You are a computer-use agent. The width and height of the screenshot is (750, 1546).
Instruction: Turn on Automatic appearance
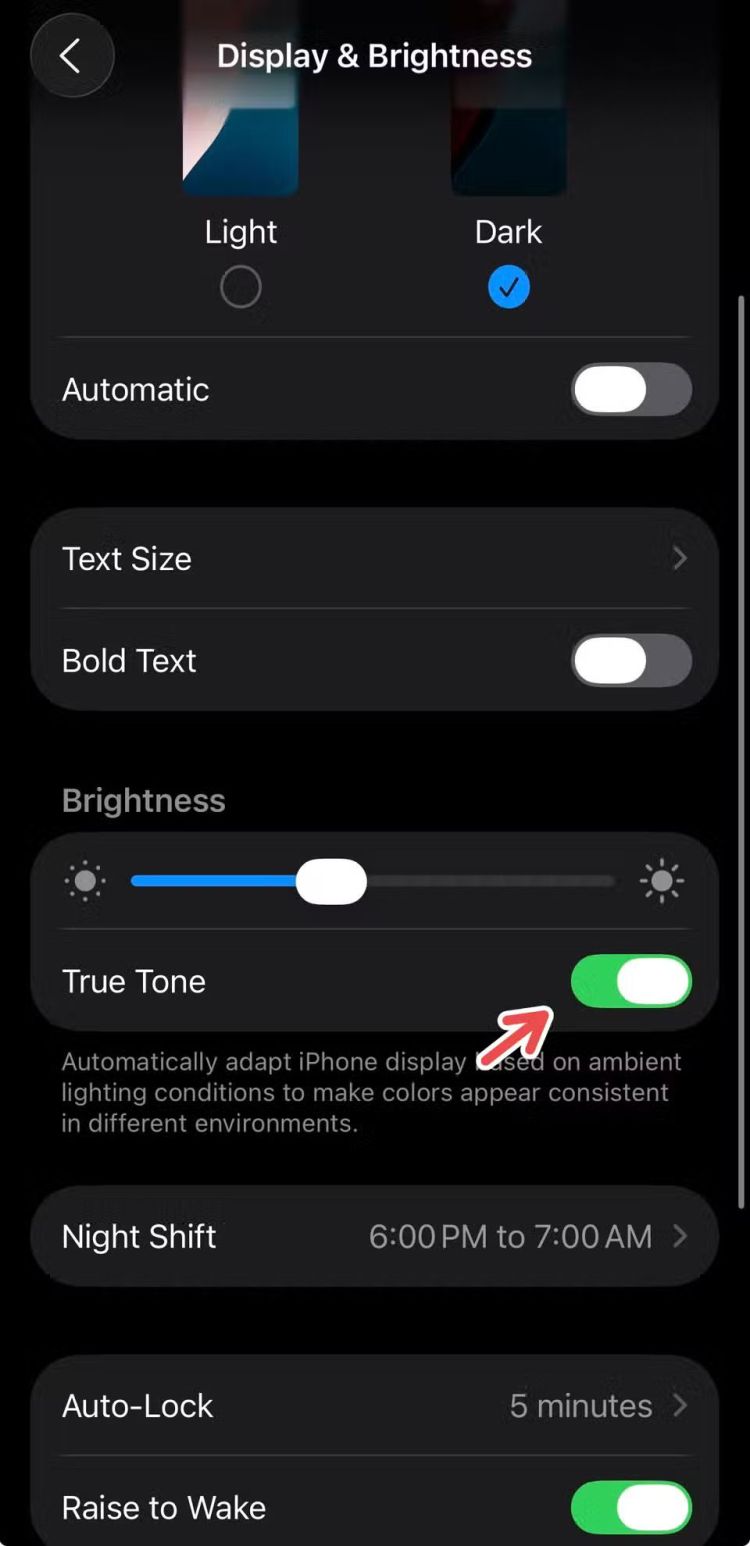tap(630, 389)
